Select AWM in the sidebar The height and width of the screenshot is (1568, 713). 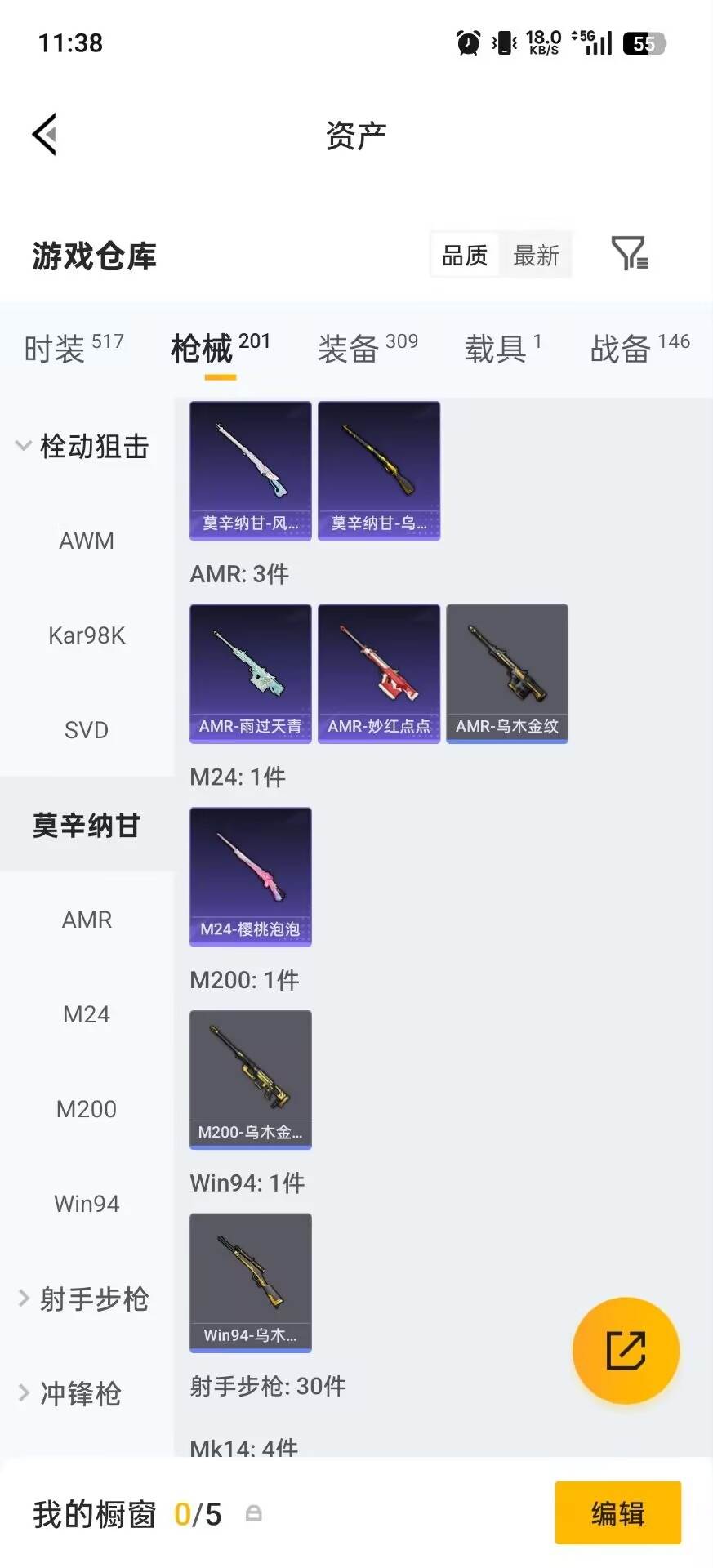(x=87, y=541)
